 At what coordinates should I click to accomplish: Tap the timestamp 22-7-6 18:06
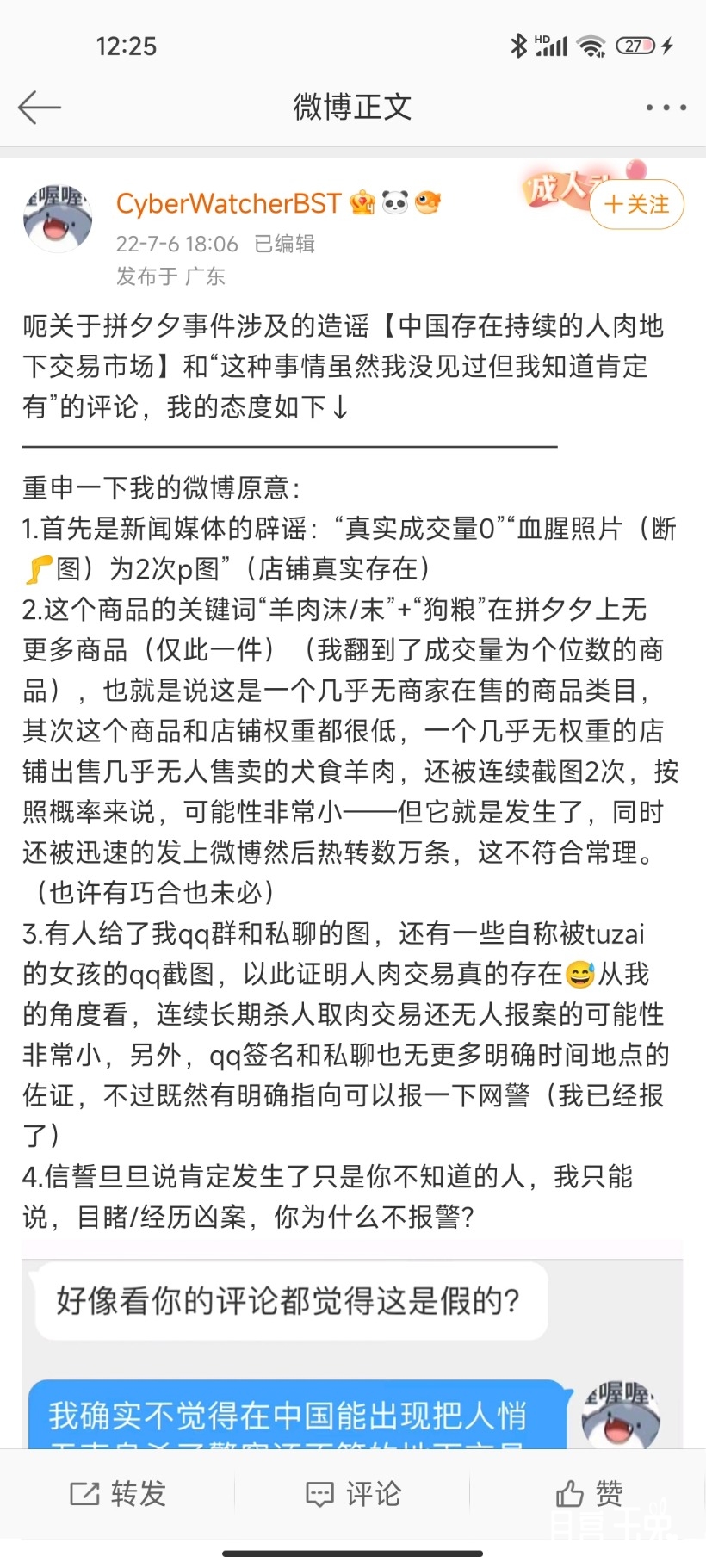pyautogui.click(x=175, y=244)
